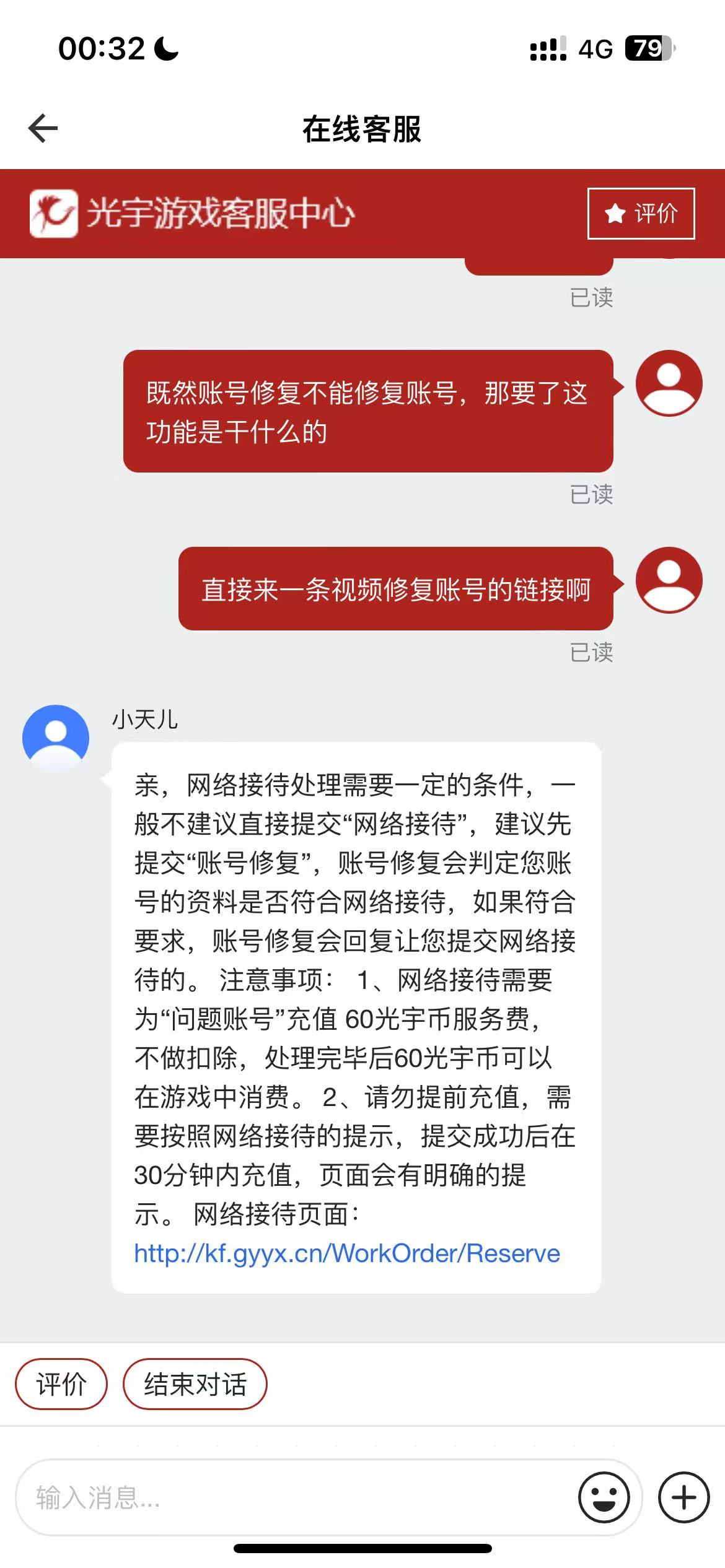
Task: End the conversation with 结束对话
Action: coord(195,1384)
